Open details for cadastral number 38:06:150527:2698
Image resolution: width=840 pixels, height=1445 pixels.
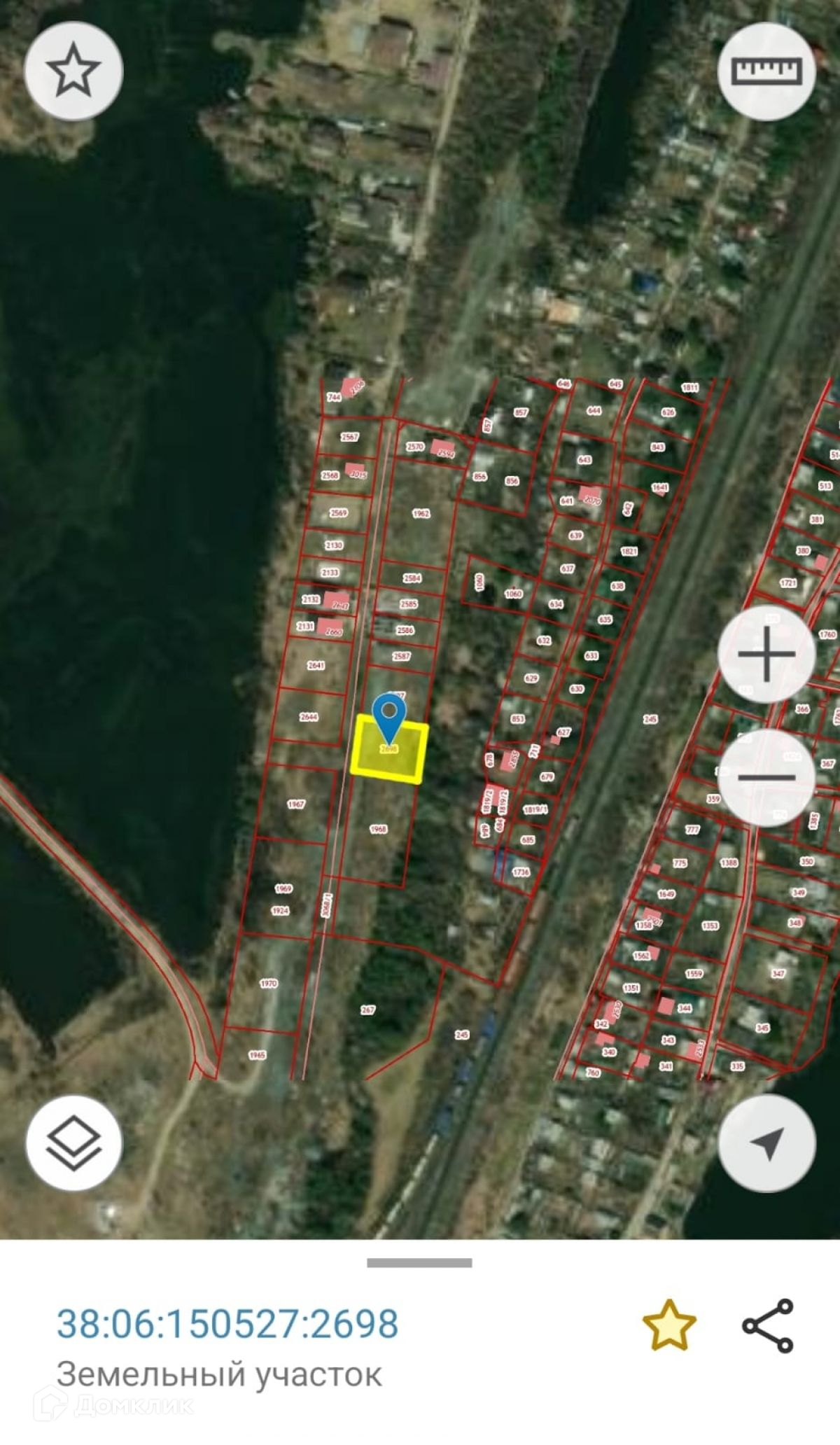pos(227,1324)
